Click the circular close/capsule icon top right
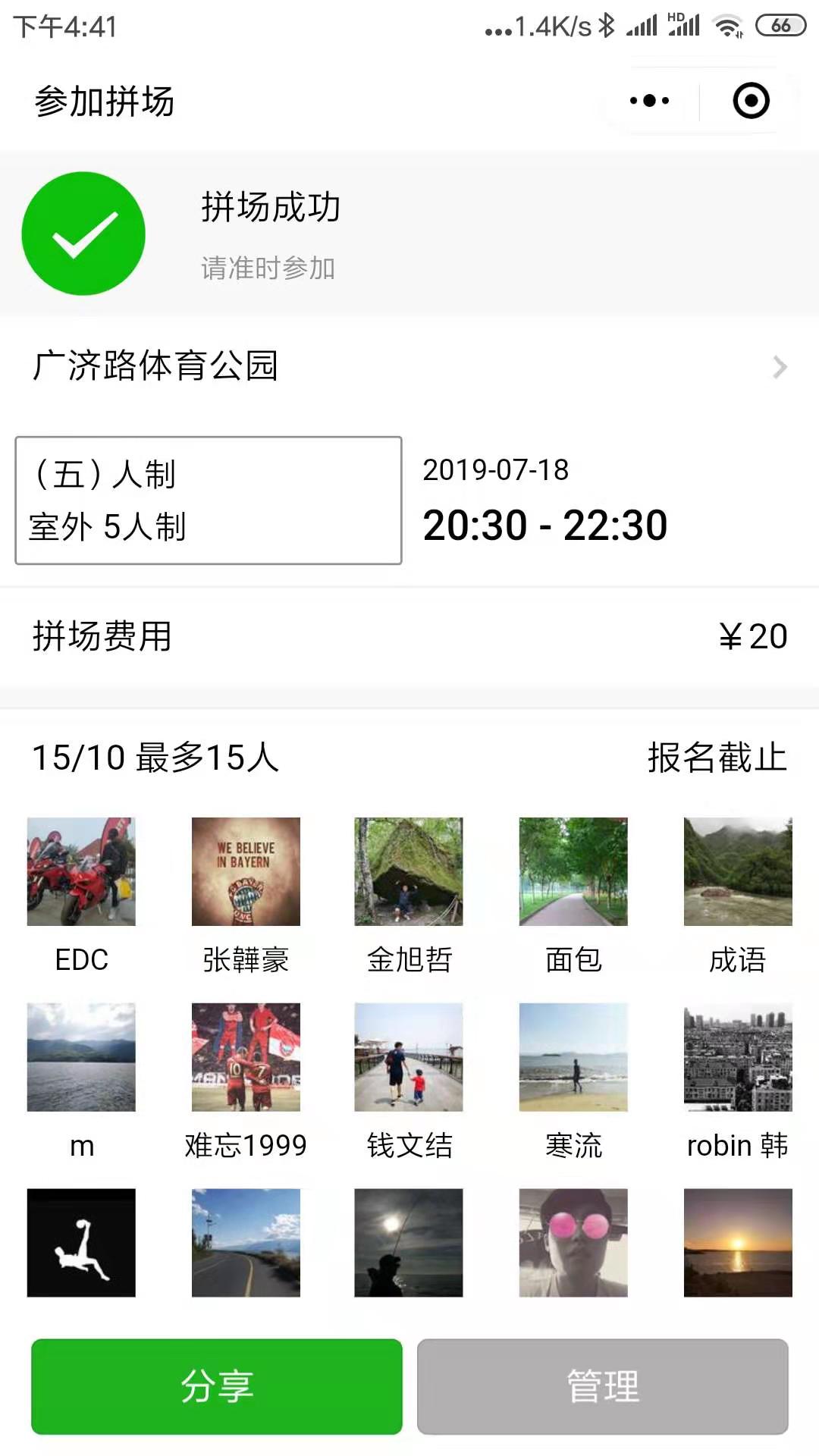The image size is (819, 1456). click(749, 99)
